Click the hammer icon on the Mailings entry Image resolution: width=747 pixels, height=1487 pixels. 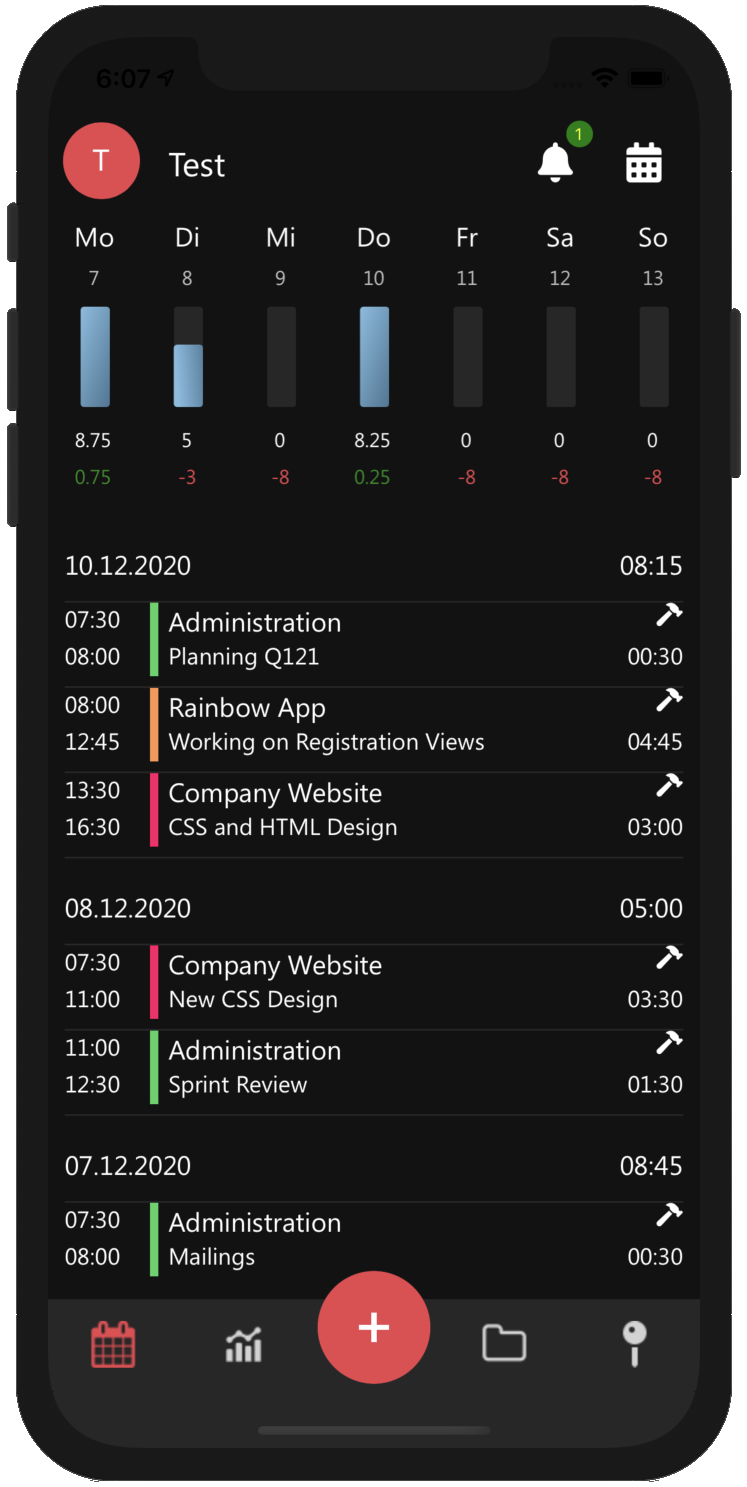pyautogui.click(x=668, y=1214)
